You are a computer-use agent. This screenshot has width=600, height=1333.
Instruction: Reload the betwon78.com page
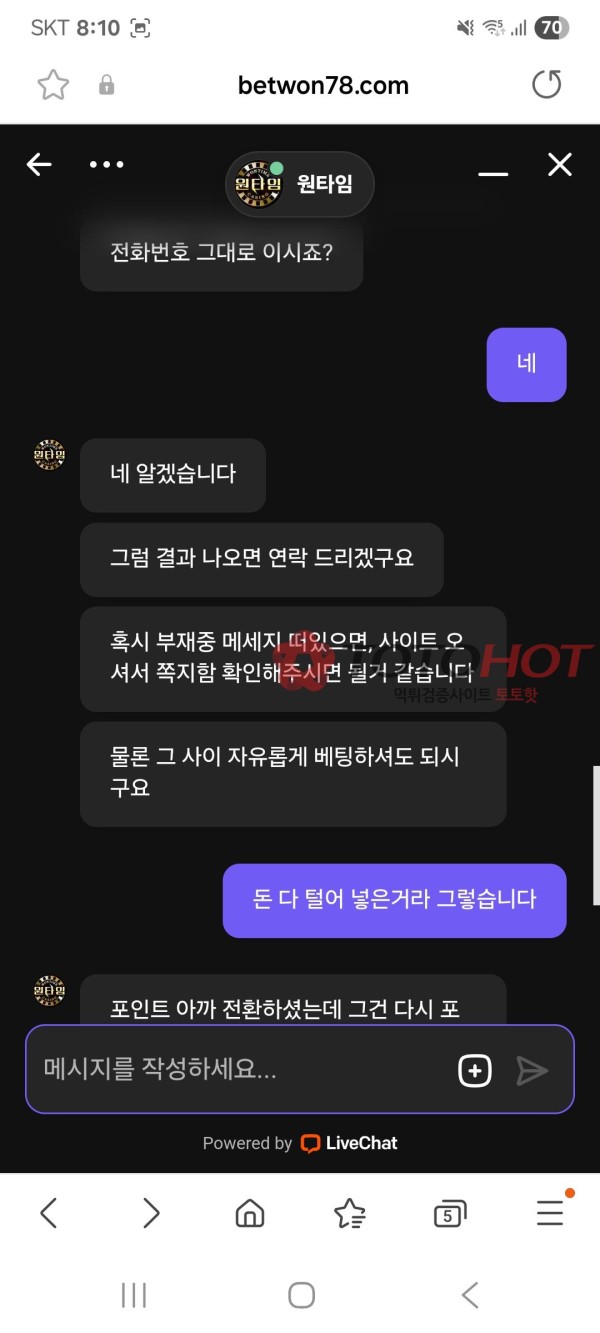coord(547,85)
